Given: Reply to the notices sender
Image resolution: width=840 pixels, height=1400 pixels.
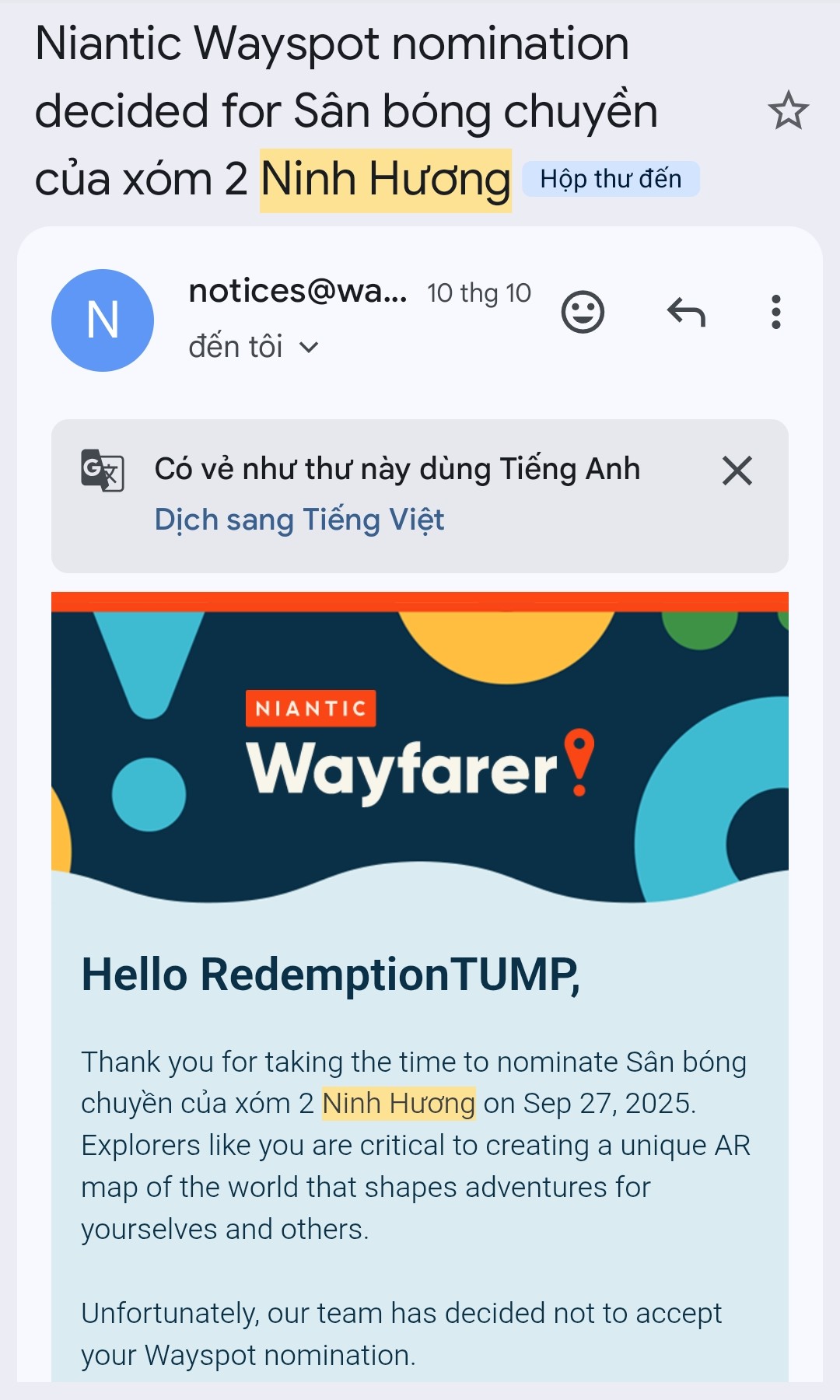Looking at the screenshot, I should tap(686, 313).
